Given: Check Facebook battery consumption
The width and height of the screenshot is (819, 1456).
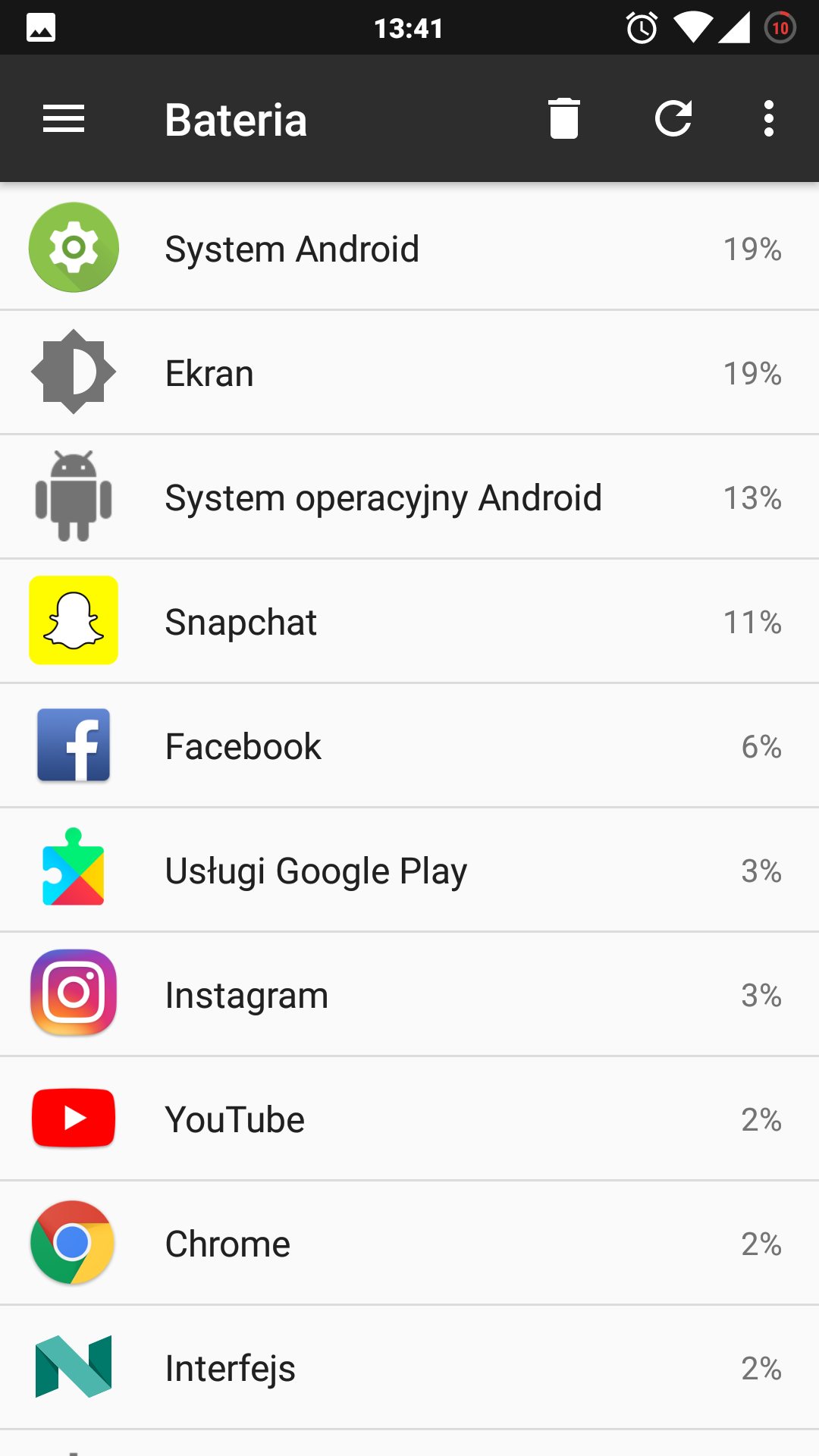Looking at the screenshot, I should pos(409,746).
